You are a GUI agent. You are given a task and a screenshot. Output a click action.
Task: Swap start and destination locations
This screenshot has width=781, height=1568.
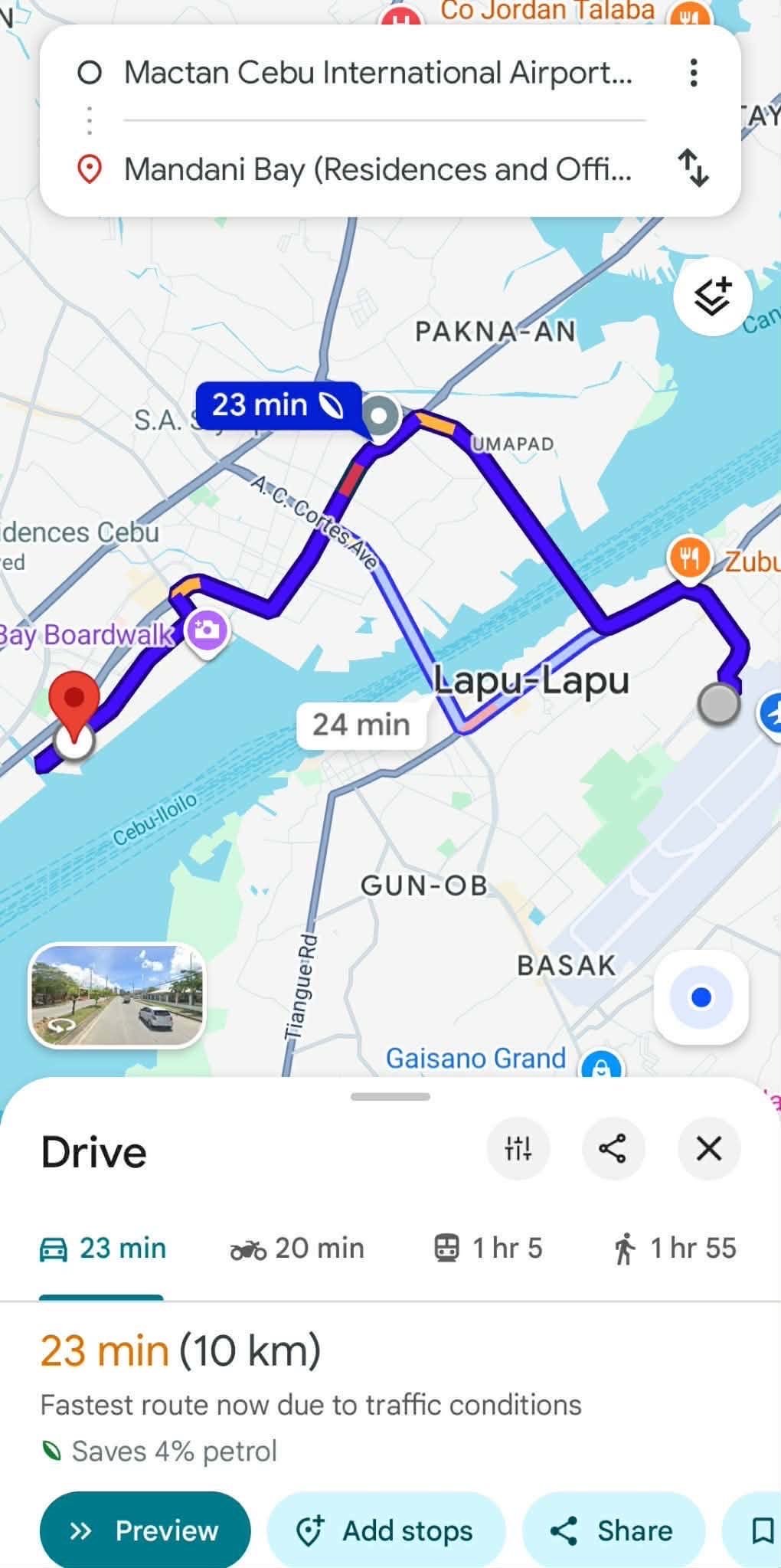tap(693, 169)
